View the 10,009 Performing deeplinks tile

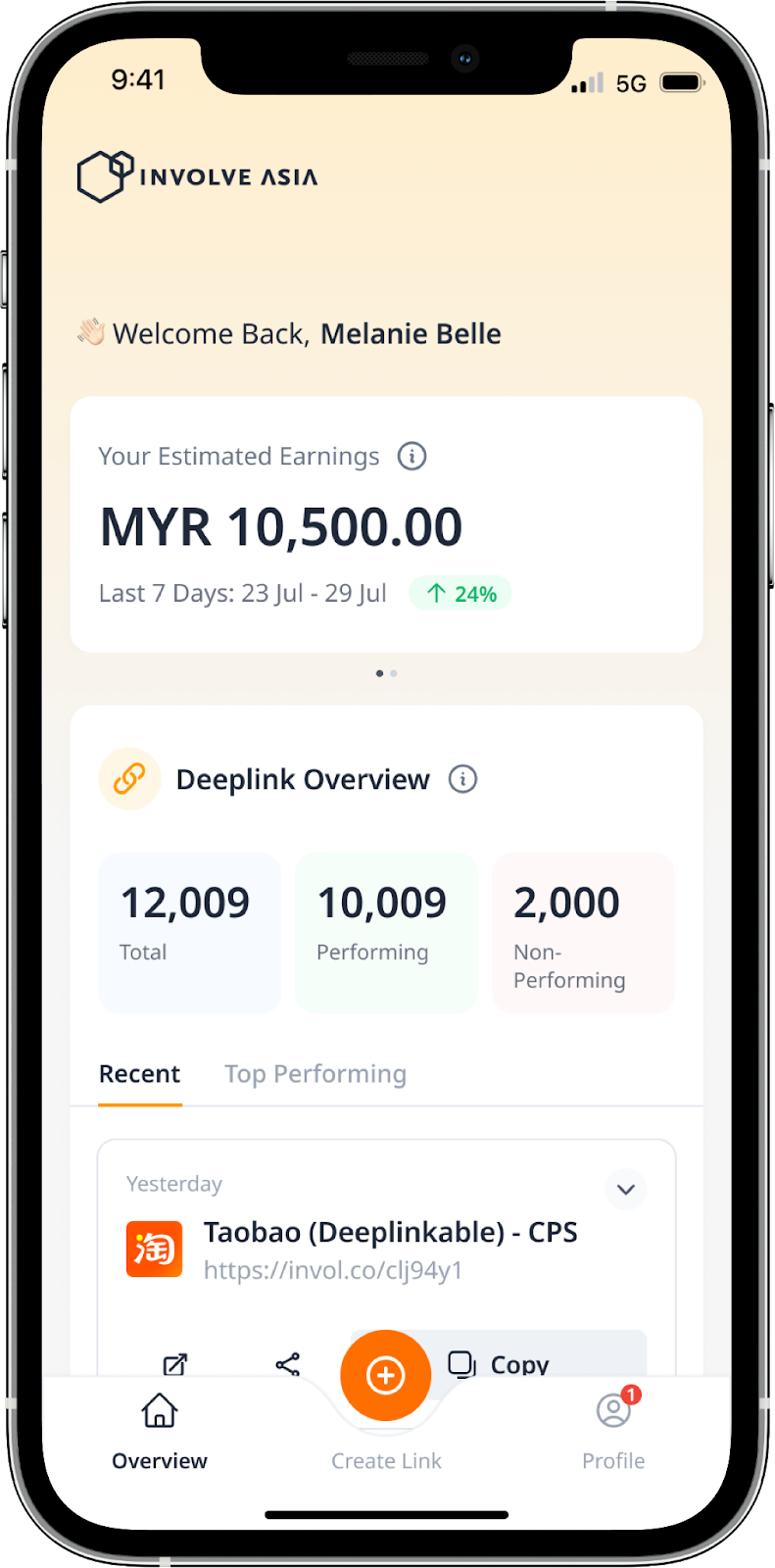[x=386, y=932]
